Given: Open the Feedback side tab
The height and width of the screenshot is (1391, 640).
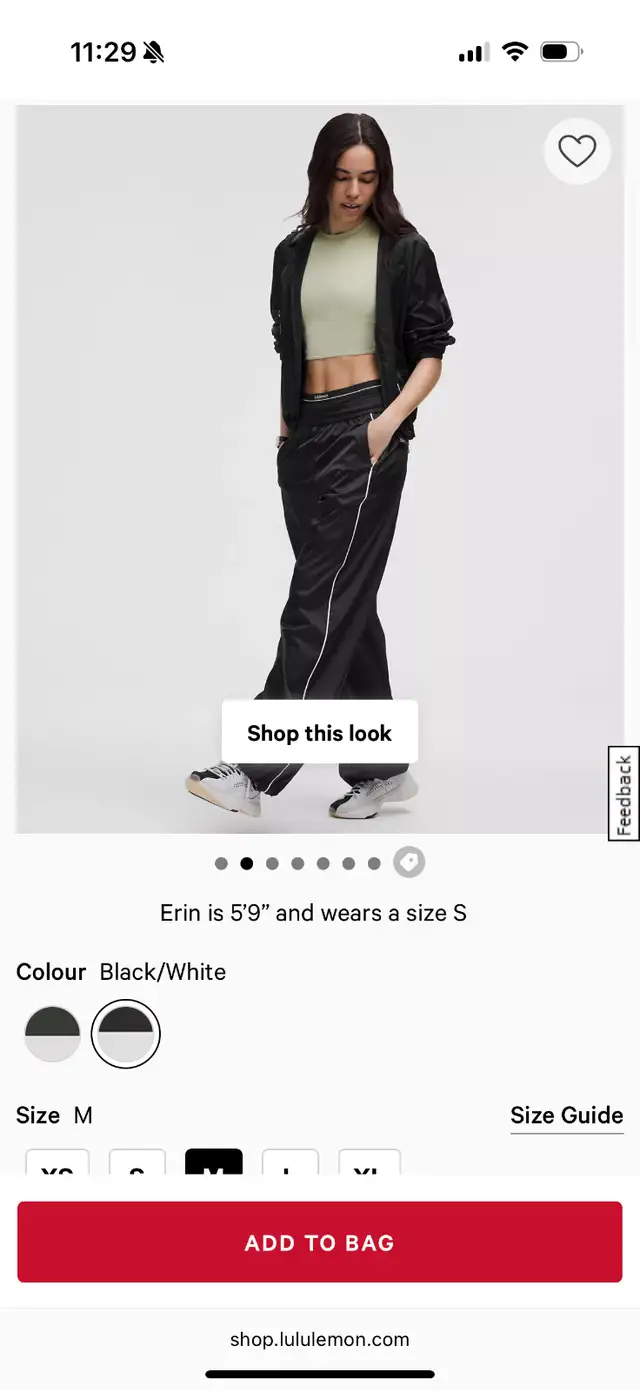Looking at the screenshot, I should [x=624, y=794].
